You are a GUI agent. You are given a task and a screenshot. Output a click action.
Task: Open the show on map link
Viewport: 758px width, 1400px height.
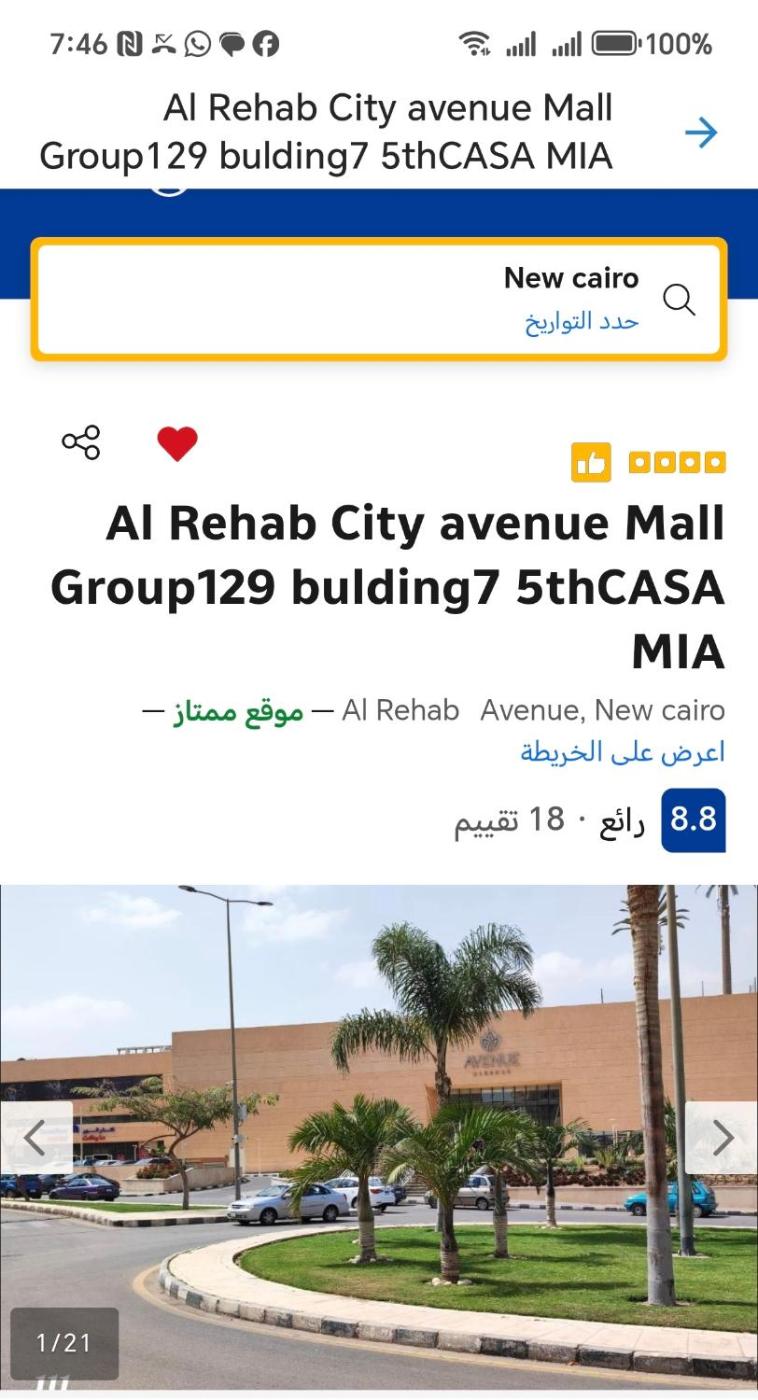[622, 752]
